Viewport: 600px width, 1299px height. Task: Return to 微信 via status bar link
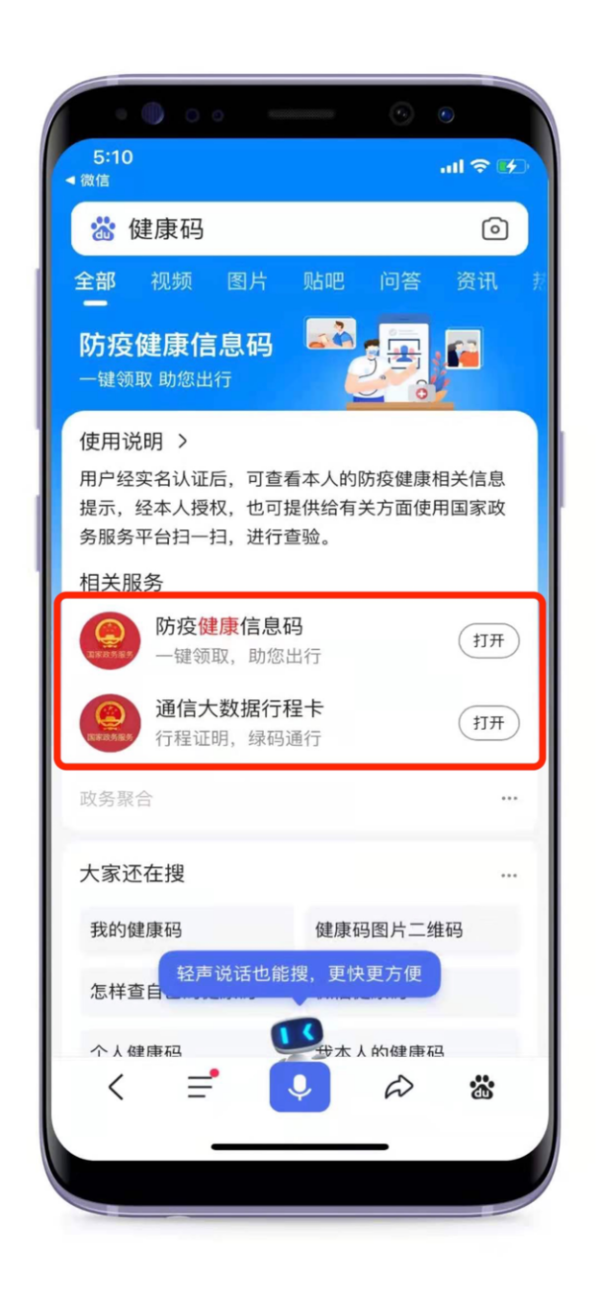coord(88,181)
